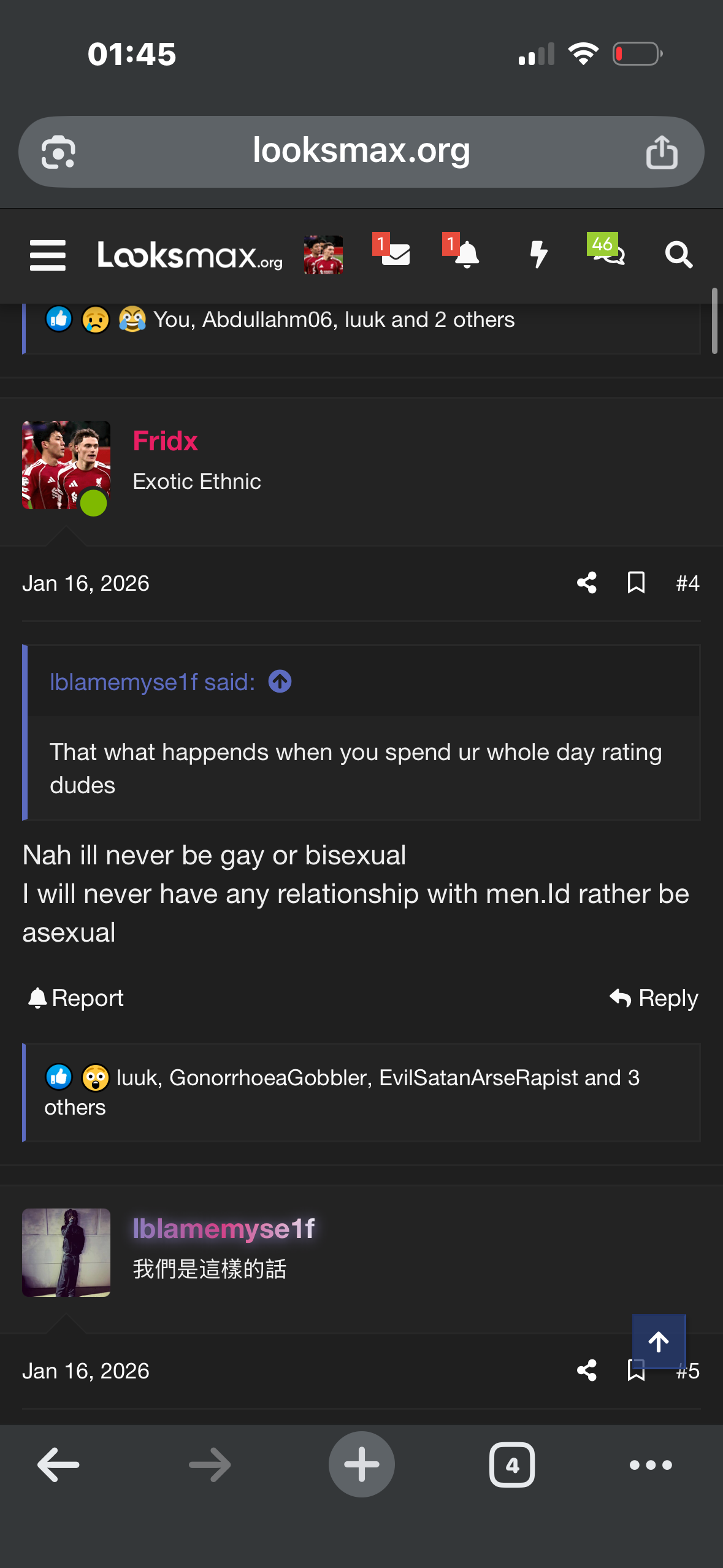Open the alerts bell in header
723x1568 pixels.
[x=463, y=250]
